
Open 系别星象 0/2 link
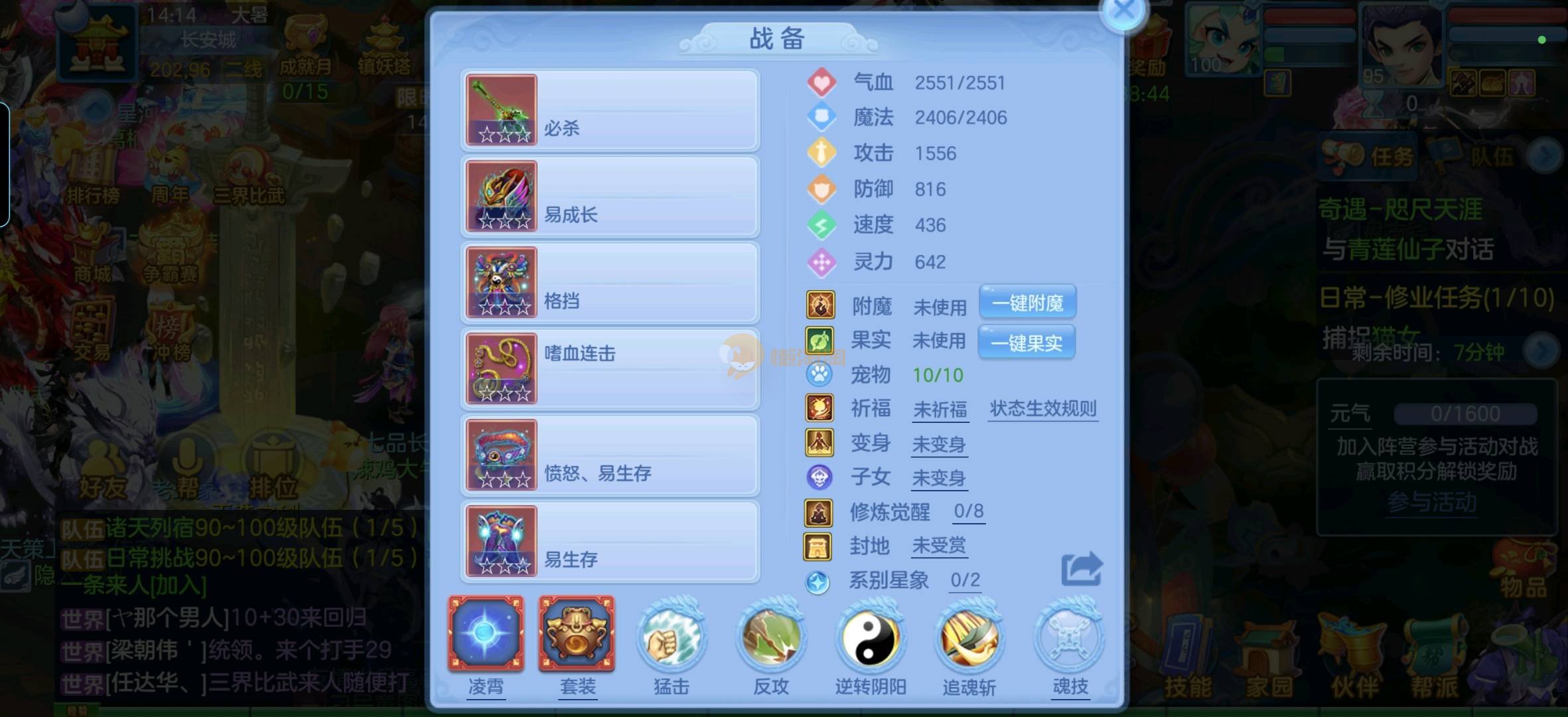[964, 580]
